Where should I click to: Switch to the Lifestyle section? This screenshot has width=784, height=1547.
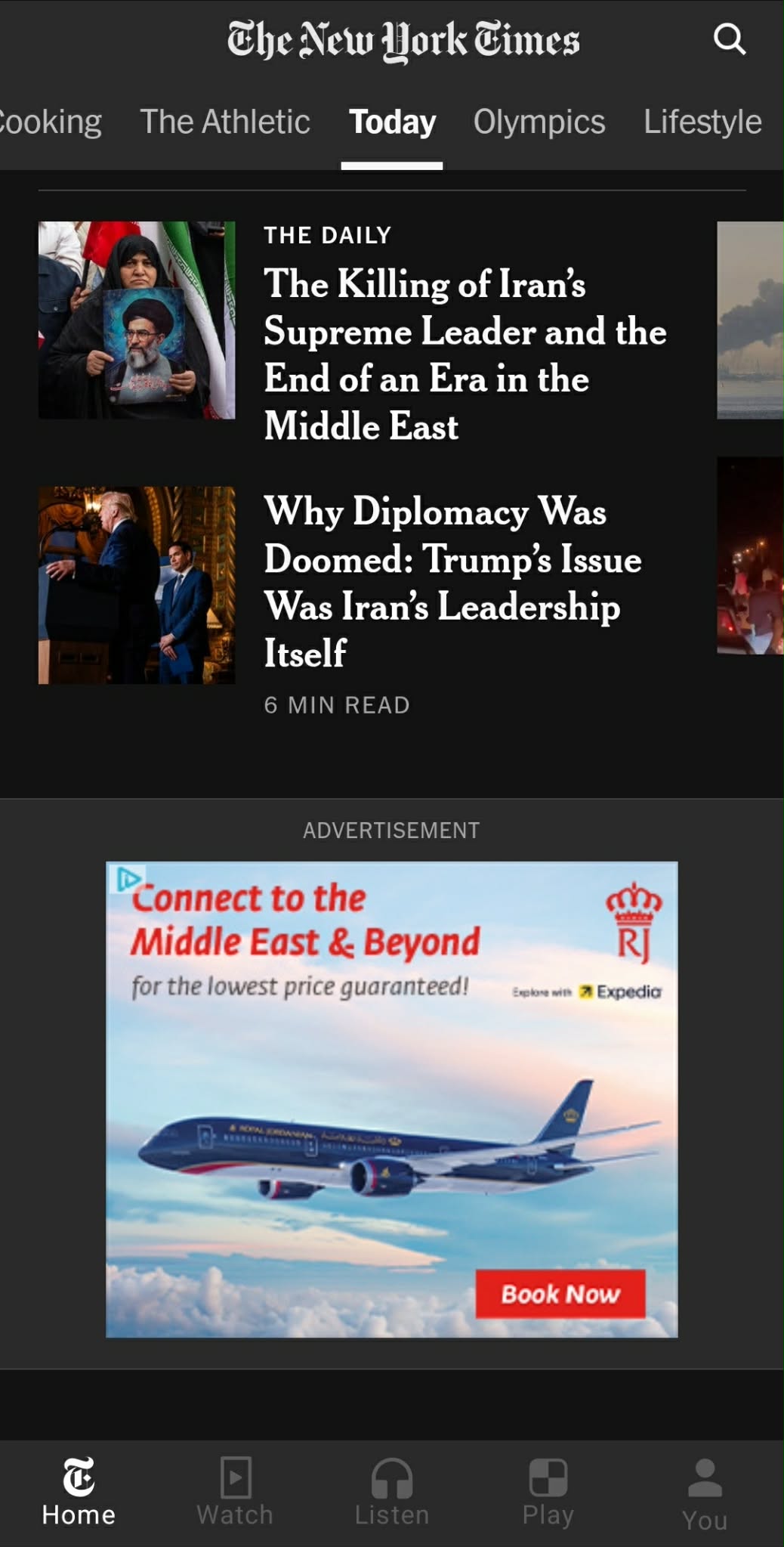click(x=702, y=122)
